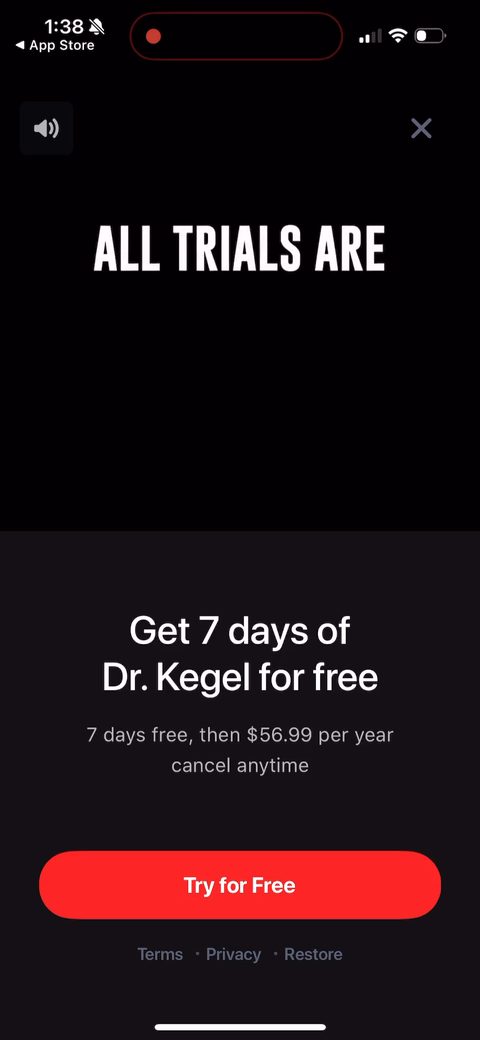This screenshot has height=1040, width=480.
Task: Open the Privacy link
Action: tap(233, 954)
